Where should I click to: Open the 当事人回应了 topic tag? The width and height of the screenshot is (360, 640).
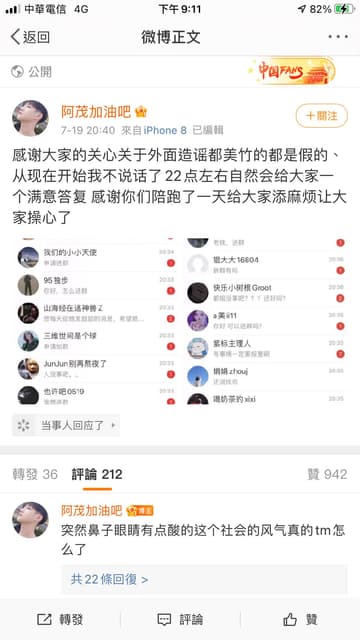pyautogui.click(x=66, y=425)
